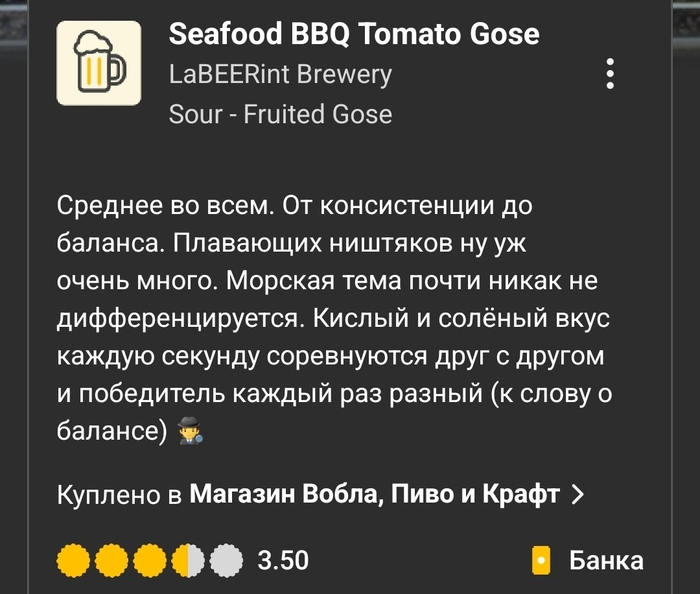View LaBEERint Brewery profile
This screenshot has height=594, width=700.
280,74
